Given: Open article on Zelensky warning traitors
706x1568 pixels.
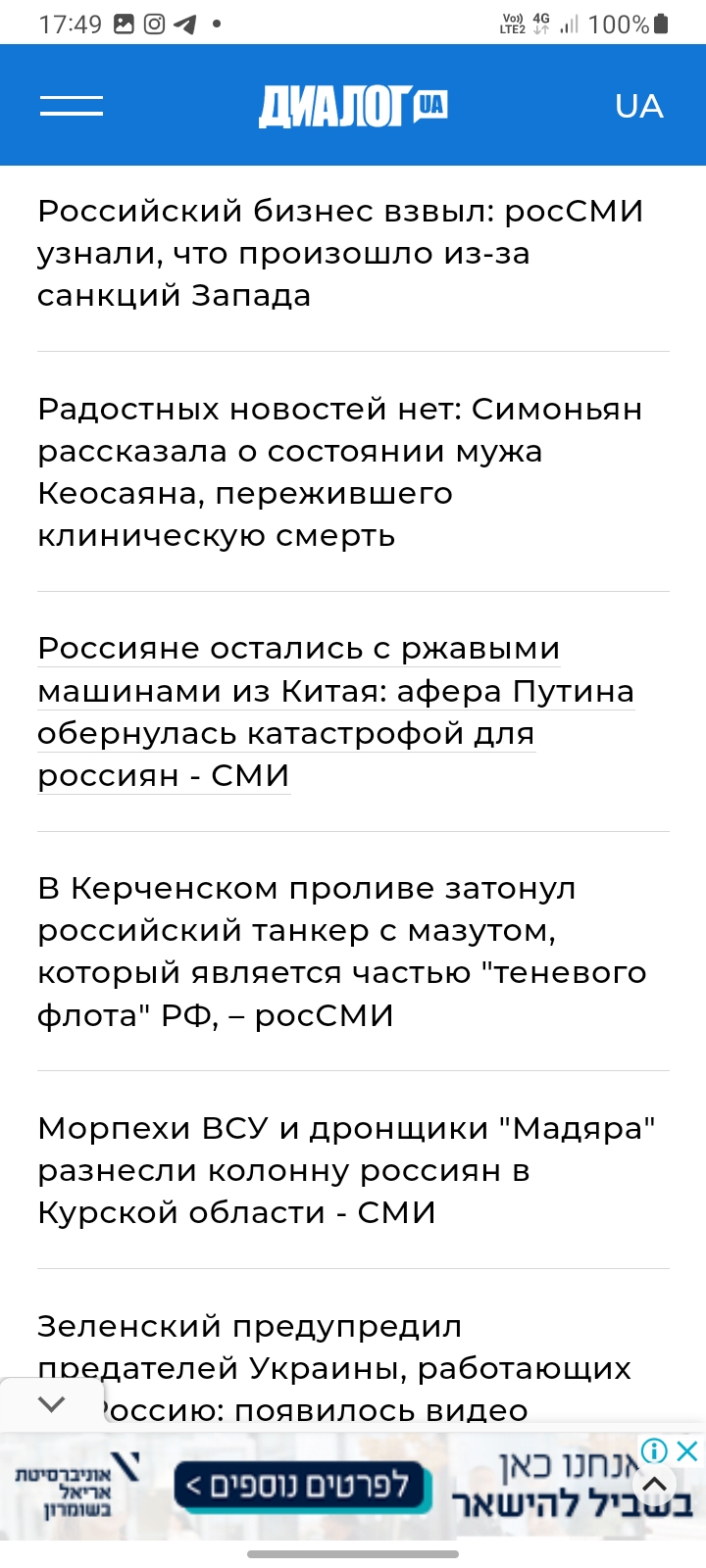Looking at the screenshot, I should (334, 1368).
